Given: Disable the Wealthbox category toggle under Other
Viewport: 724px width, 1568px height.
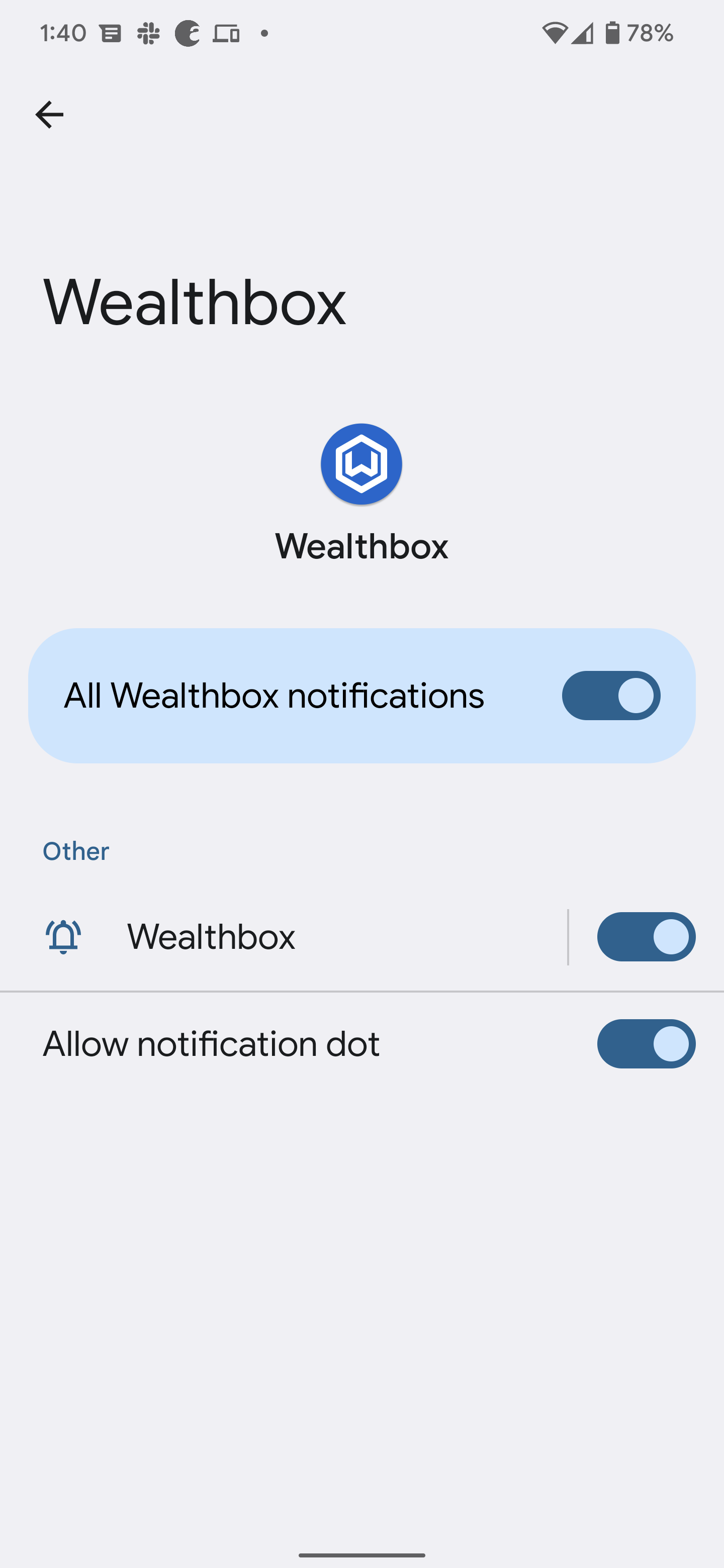Looking at the screenshot, I should pyautogui.click(x=646, y=937).
